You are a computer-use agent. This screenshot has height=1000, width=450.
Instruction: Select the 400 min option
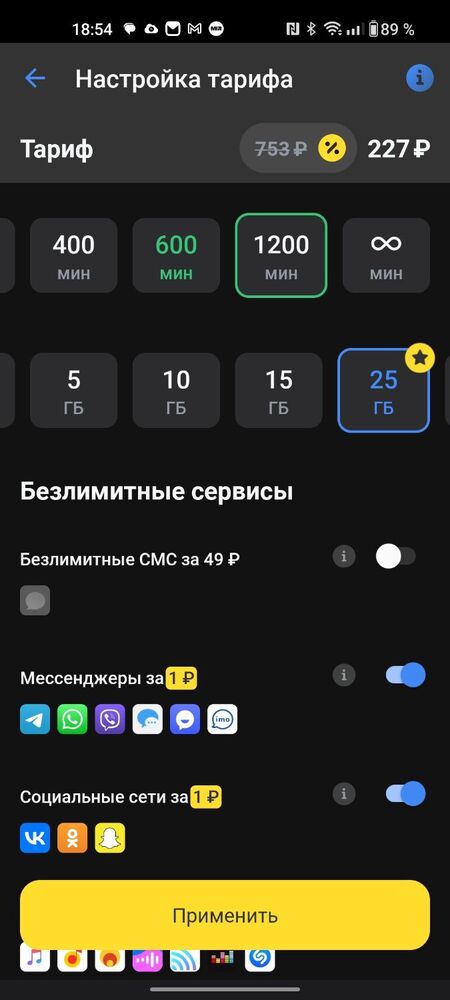point(74,255)
